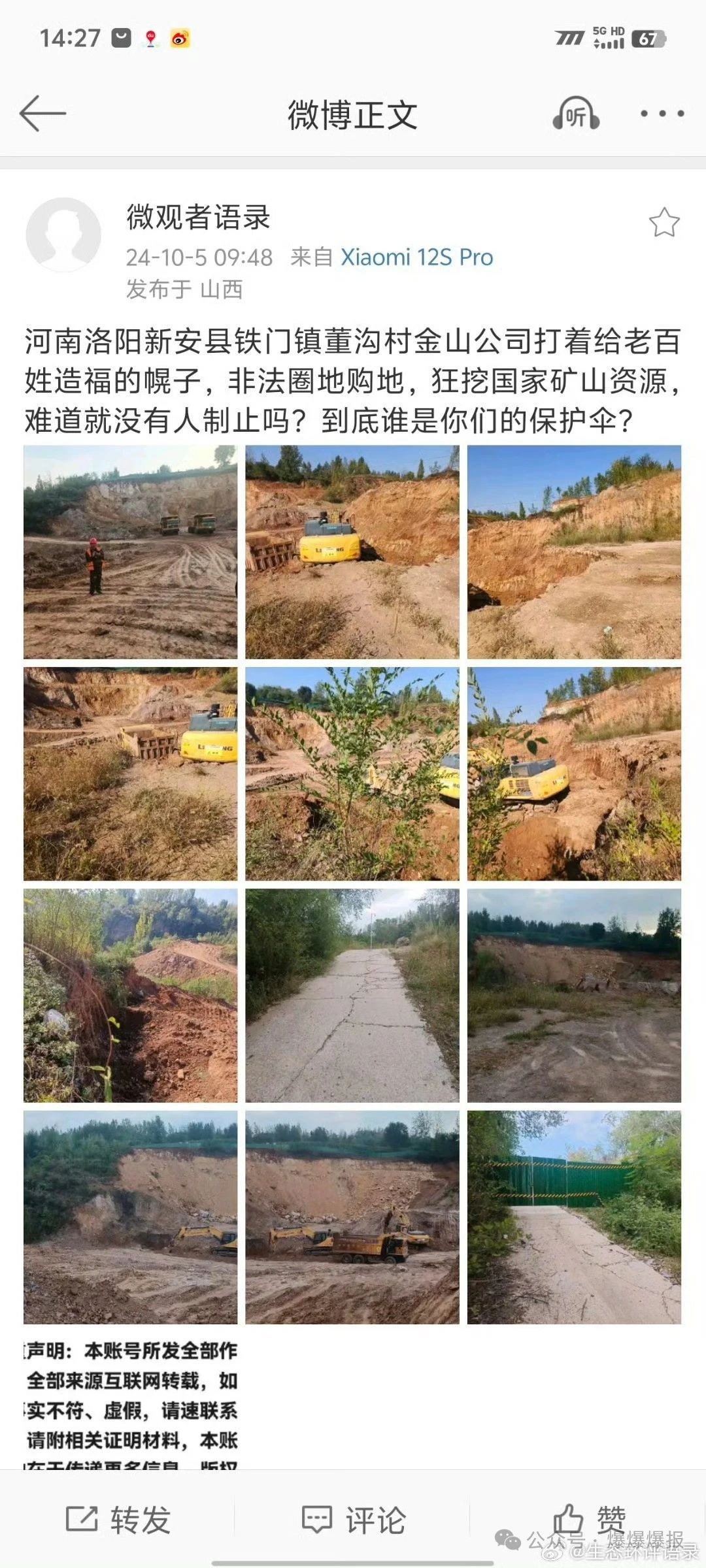
Task: Open the green fence gate photo
Action: point(574,1217)
